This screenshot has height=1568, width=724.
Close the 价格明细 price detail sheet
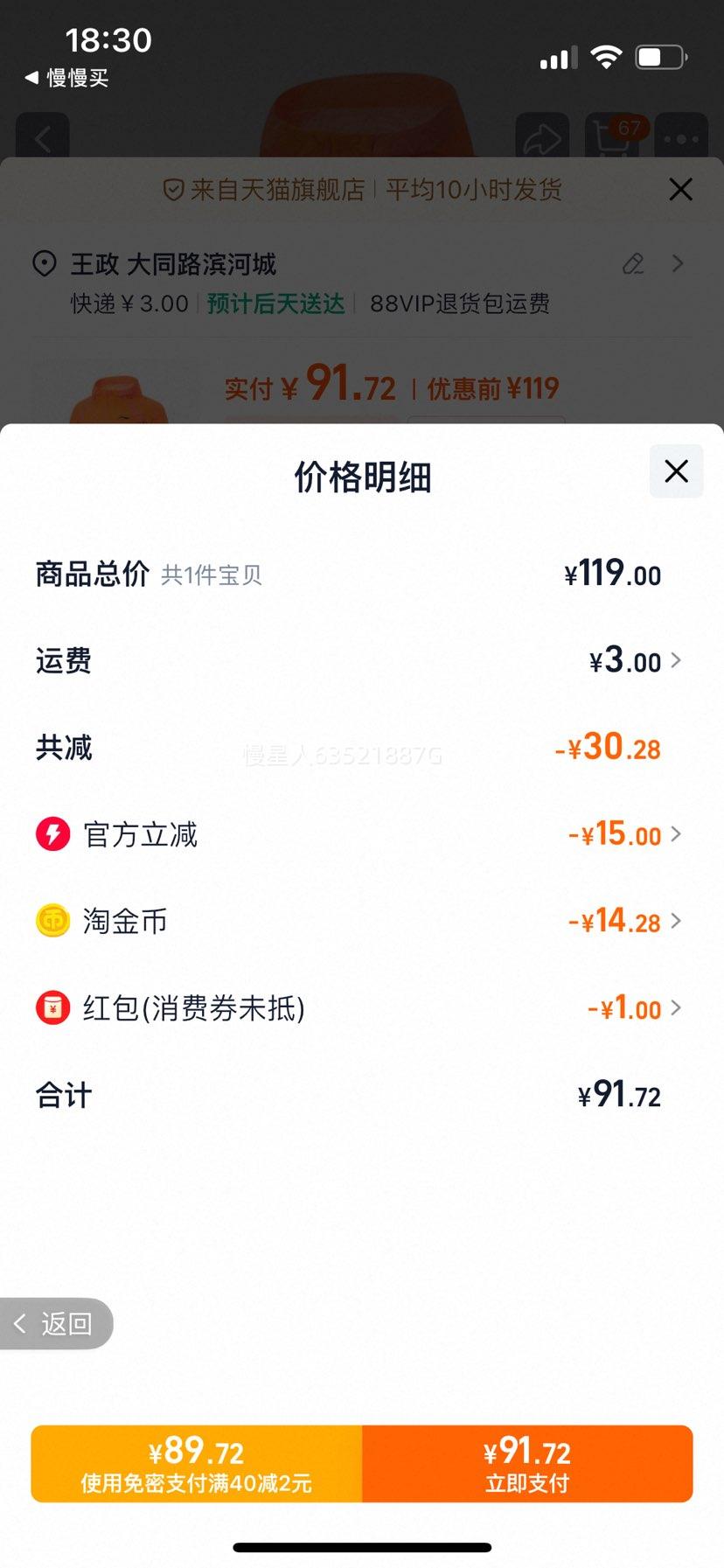[676, 471]
